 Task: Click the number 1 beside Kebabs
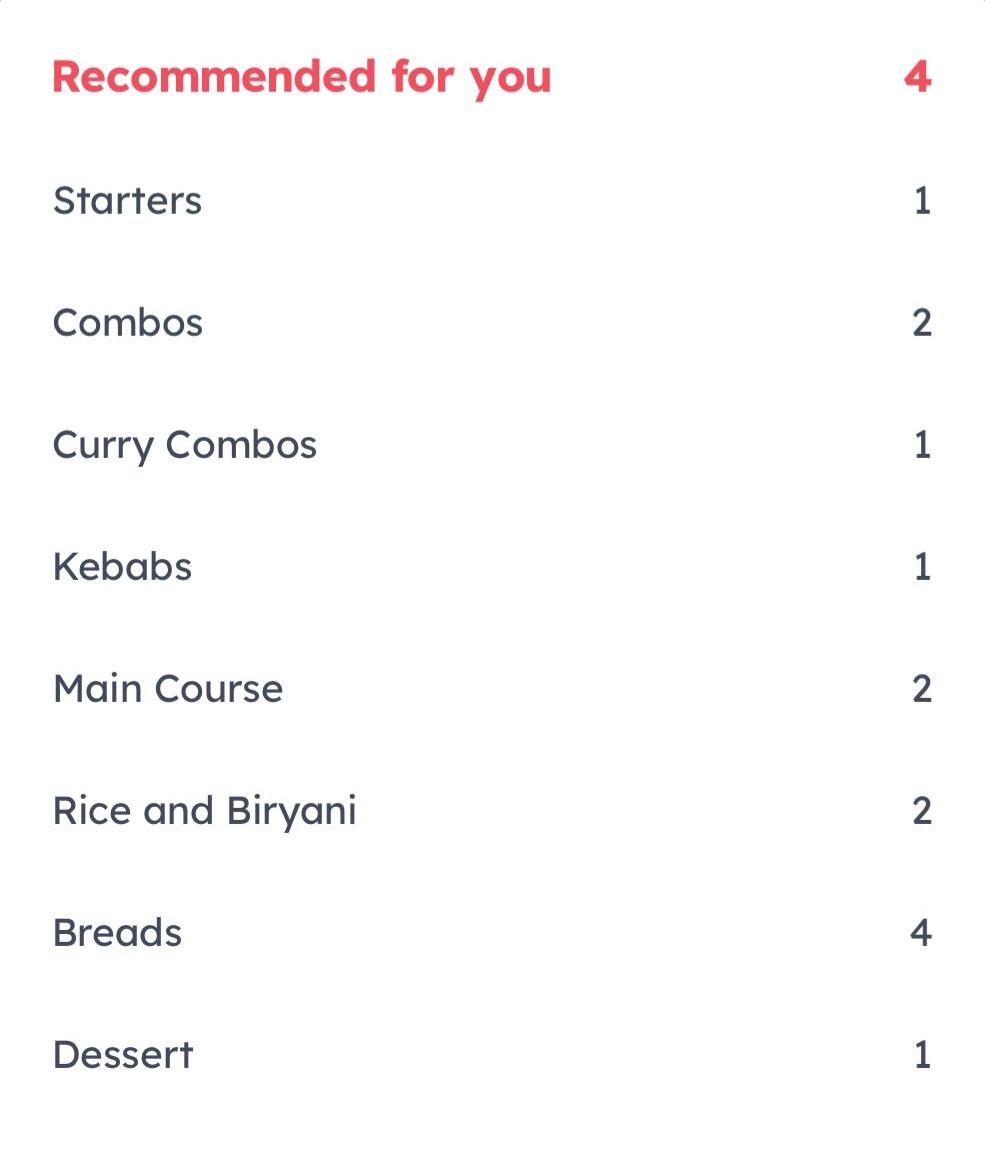pyautogui.click(x=923, y=566)
